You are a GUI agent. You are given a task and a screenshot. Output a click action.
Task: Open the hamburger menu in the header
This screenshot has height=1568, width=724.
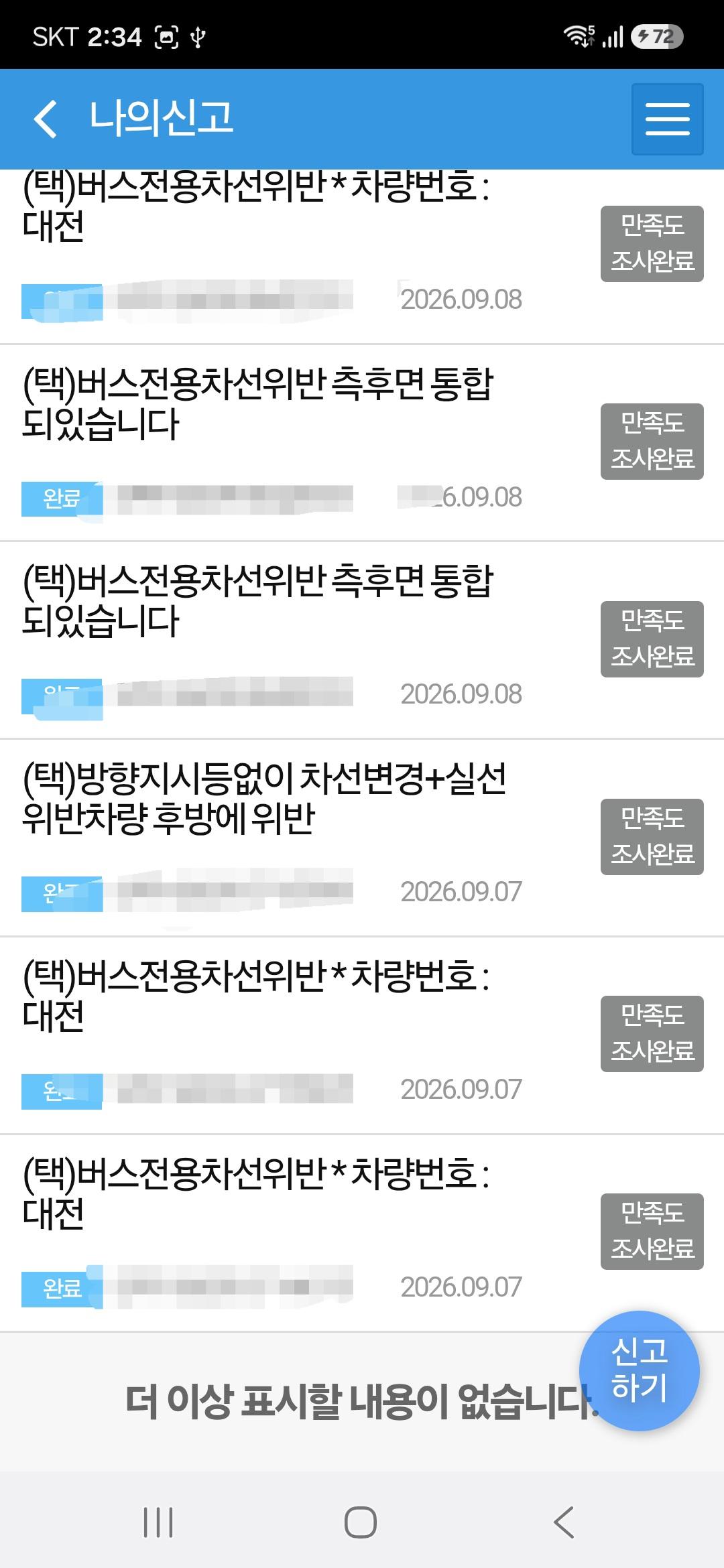pyautogui.click(x=667, y=119)
